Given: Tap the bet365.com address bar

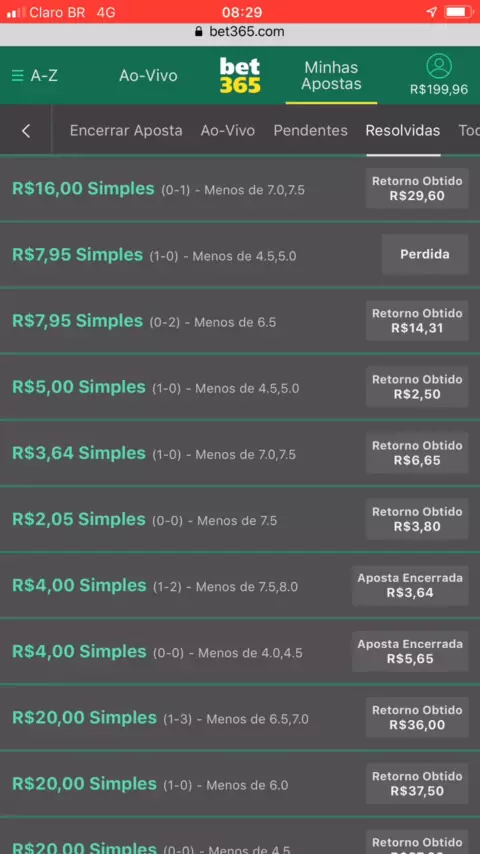Looking at the screenshot, I should 240,32.
